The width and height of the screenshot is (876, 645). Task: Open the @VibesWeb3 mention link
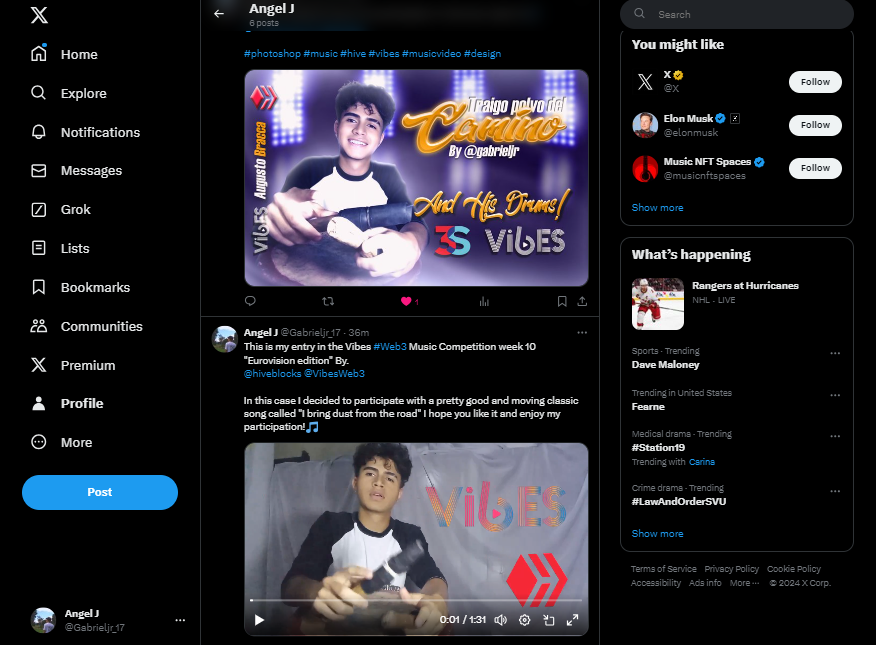point(334,373)
